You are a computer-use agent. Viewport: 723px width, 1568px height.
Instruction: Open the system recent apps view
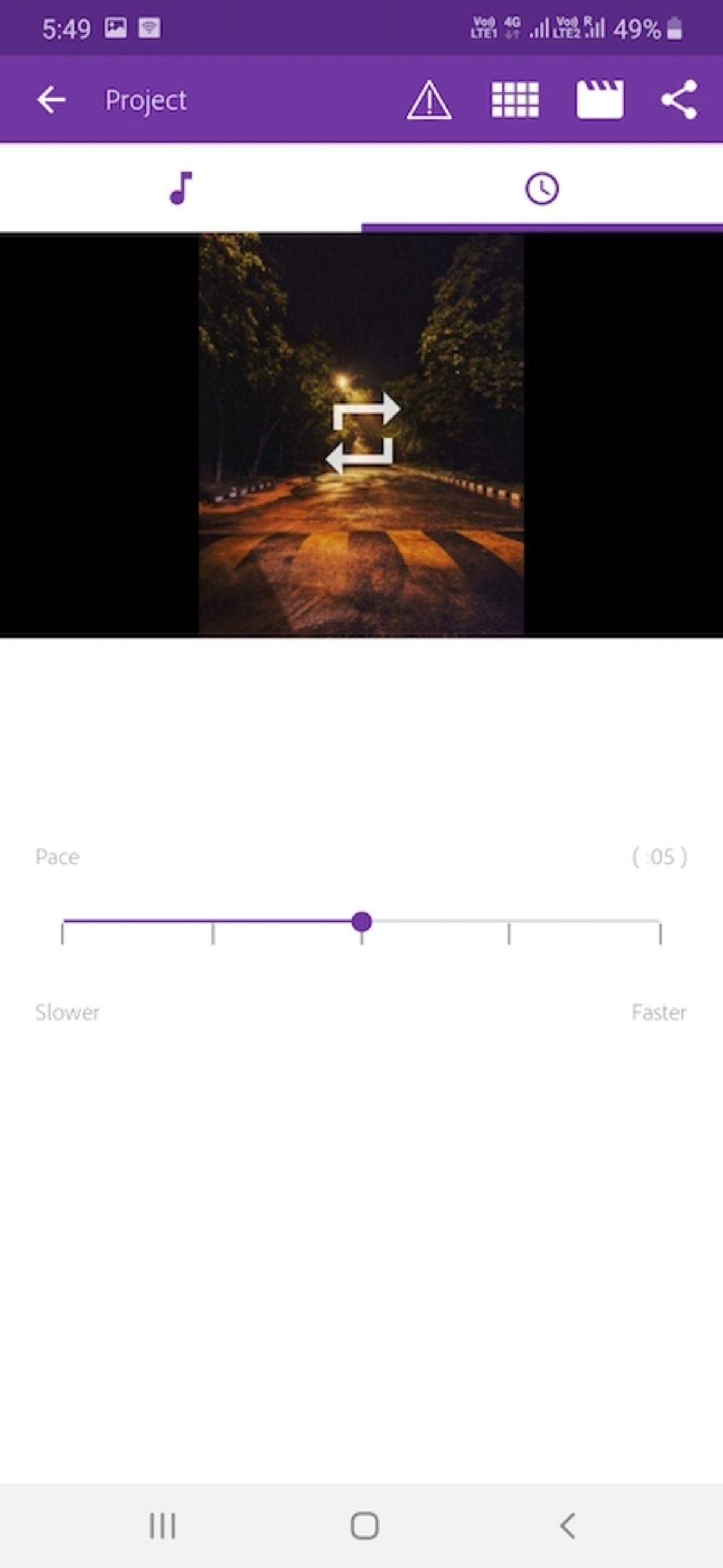coord(163,1525)
